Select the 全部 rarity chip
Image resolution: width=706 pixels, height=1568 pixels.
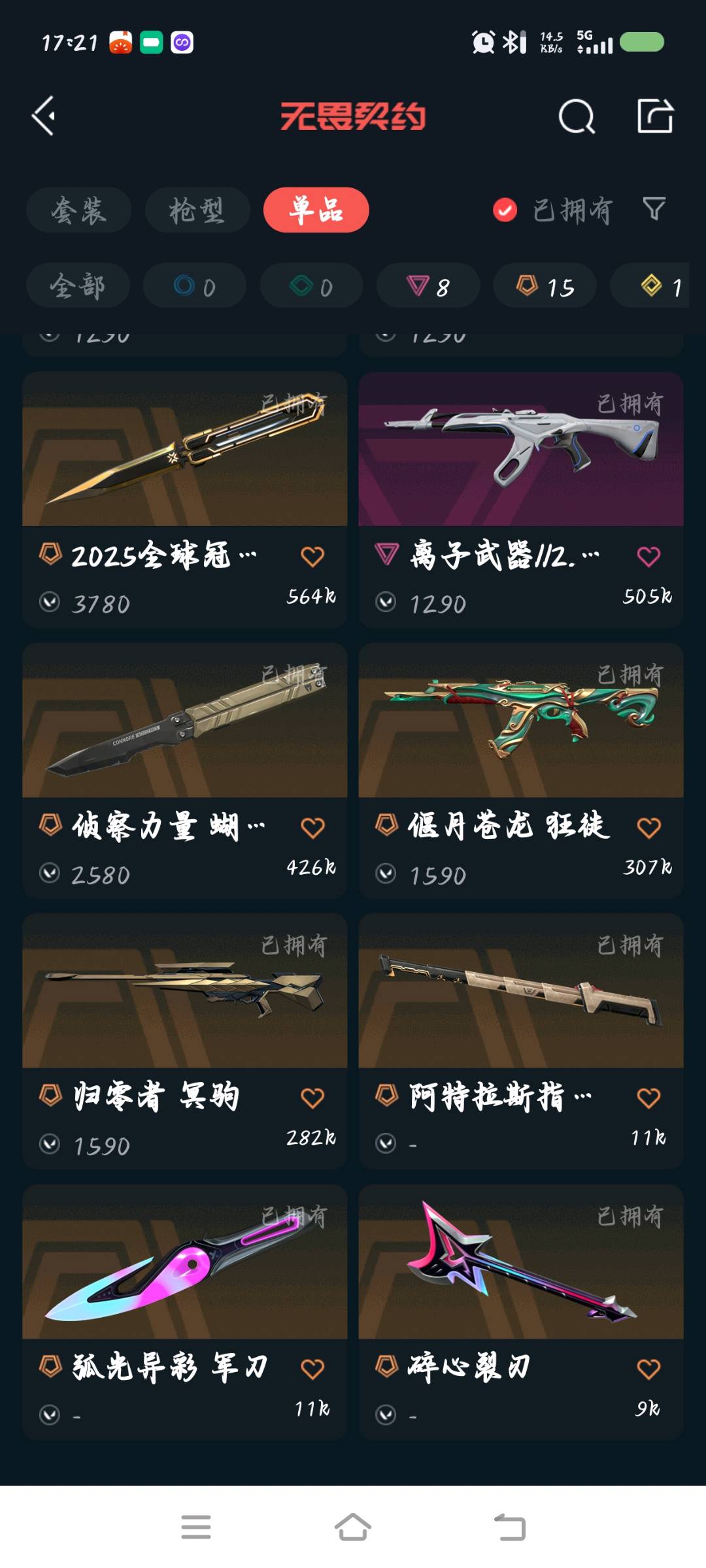point(78,286)
